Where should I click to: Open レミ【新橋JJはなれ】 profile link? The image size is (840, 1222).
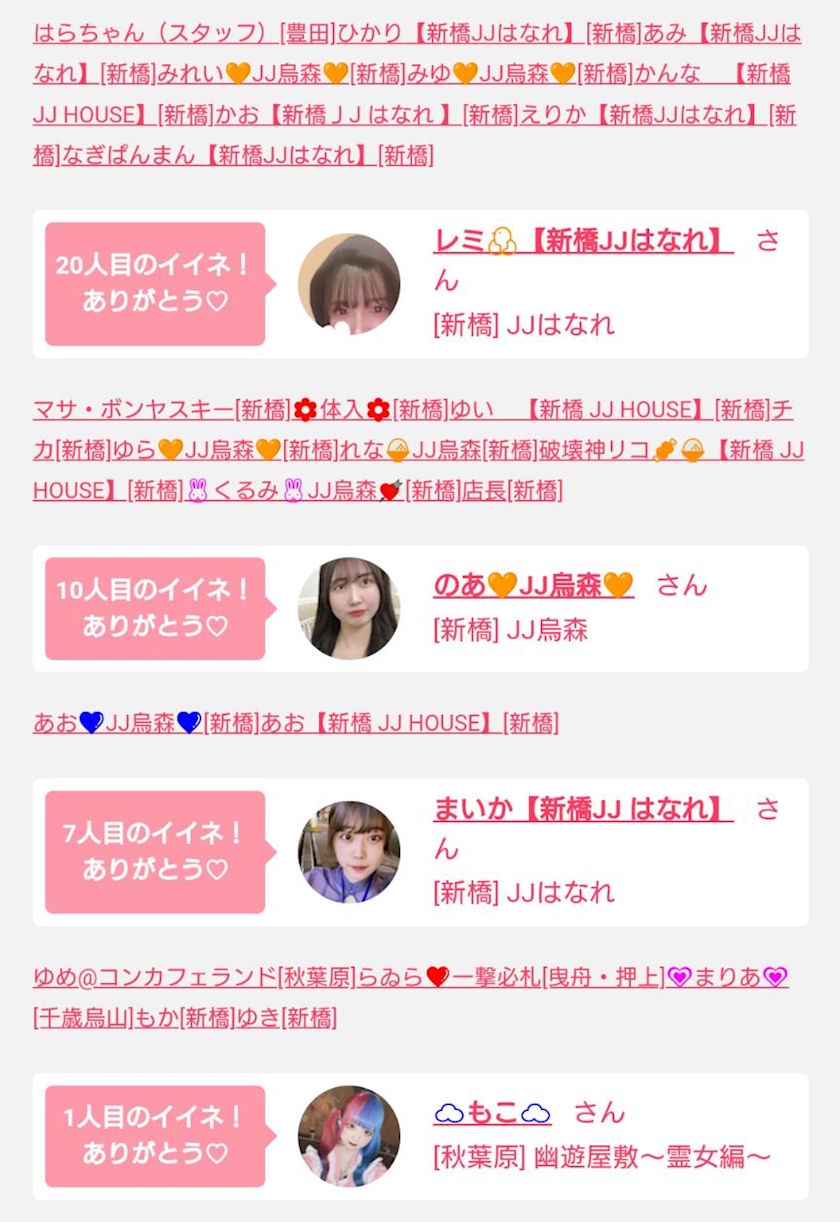point(583,240)
